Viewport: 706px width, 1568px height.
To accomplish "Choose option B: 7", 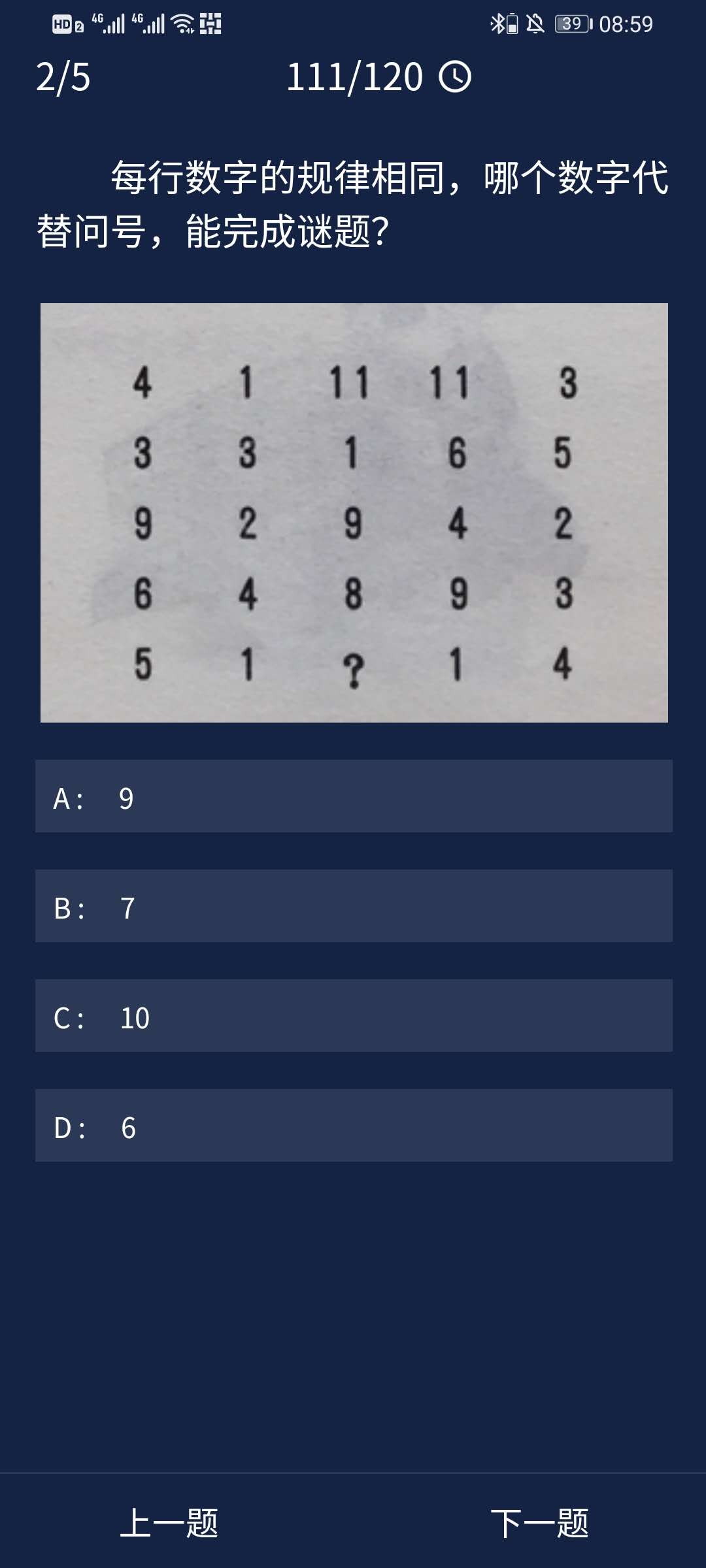I will [353, 906].
